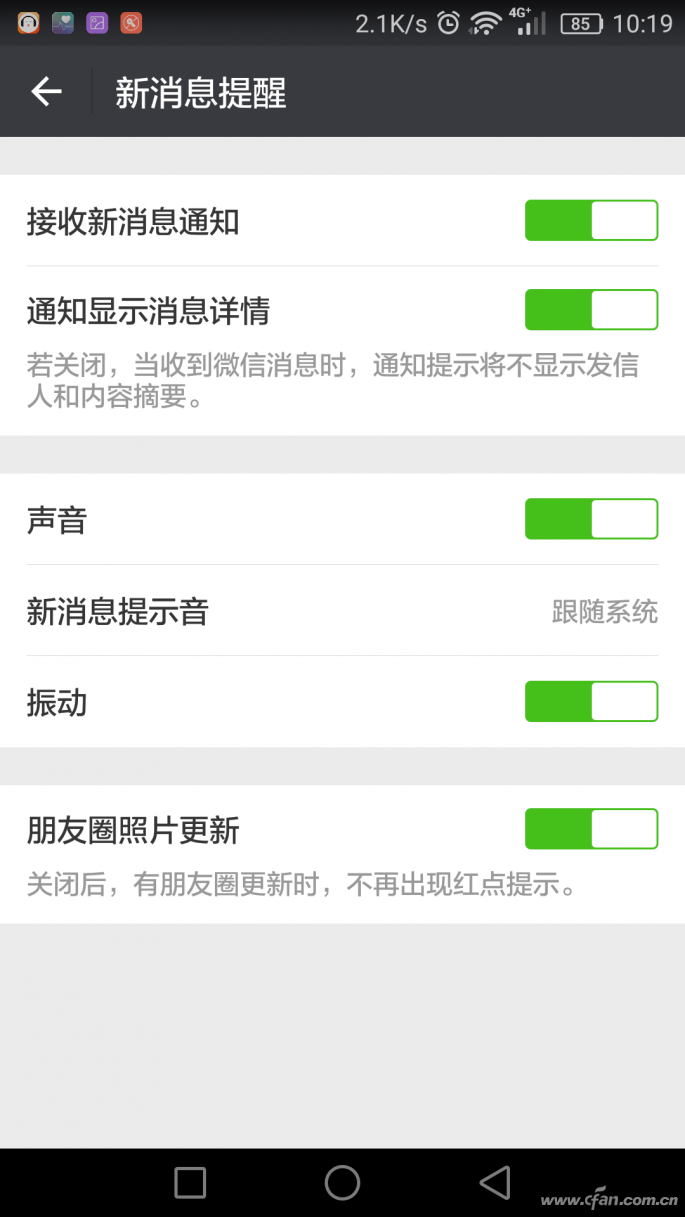
Task: Turn off the 声音 switch
Action: [591, 519]
